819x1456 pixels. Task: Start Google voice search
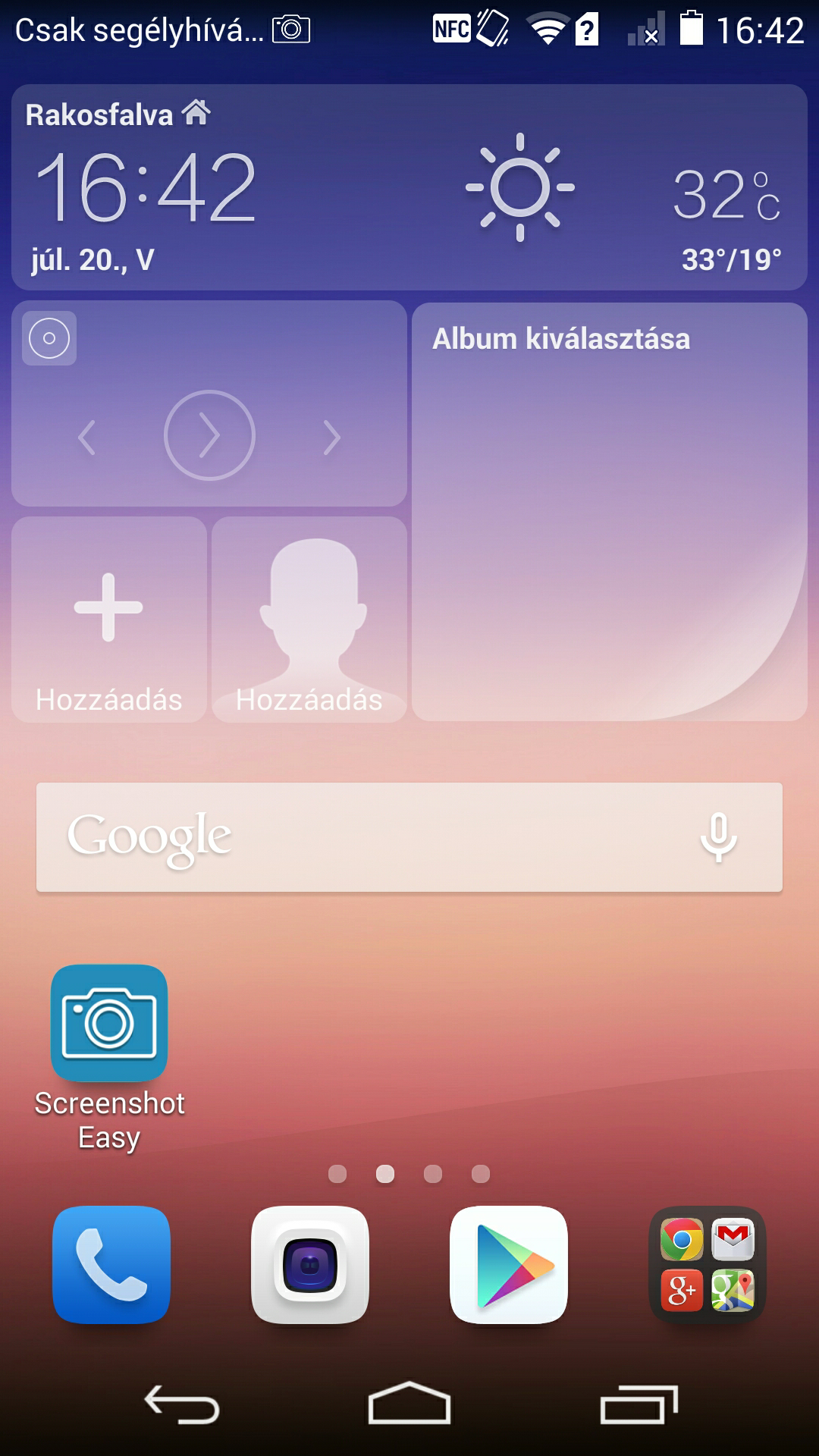[x=718, y=837]
